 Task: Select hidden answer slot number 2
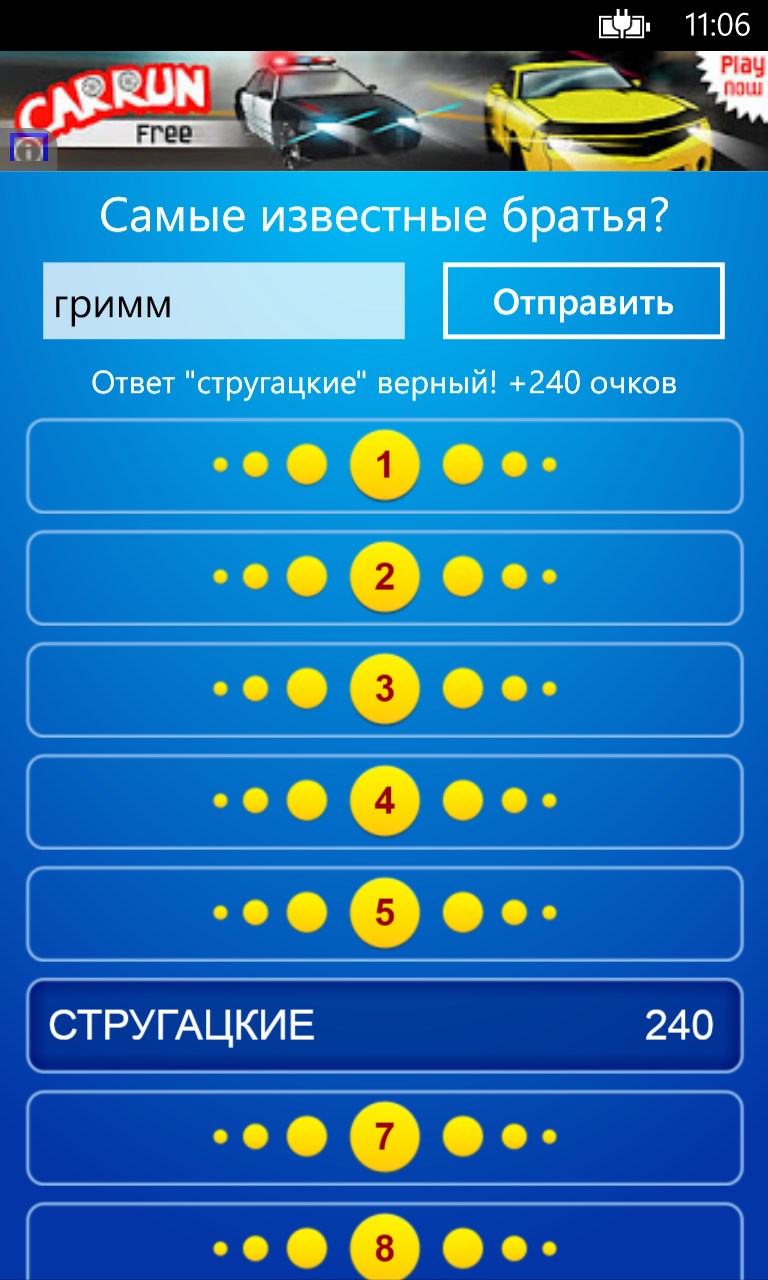(384, 577)
